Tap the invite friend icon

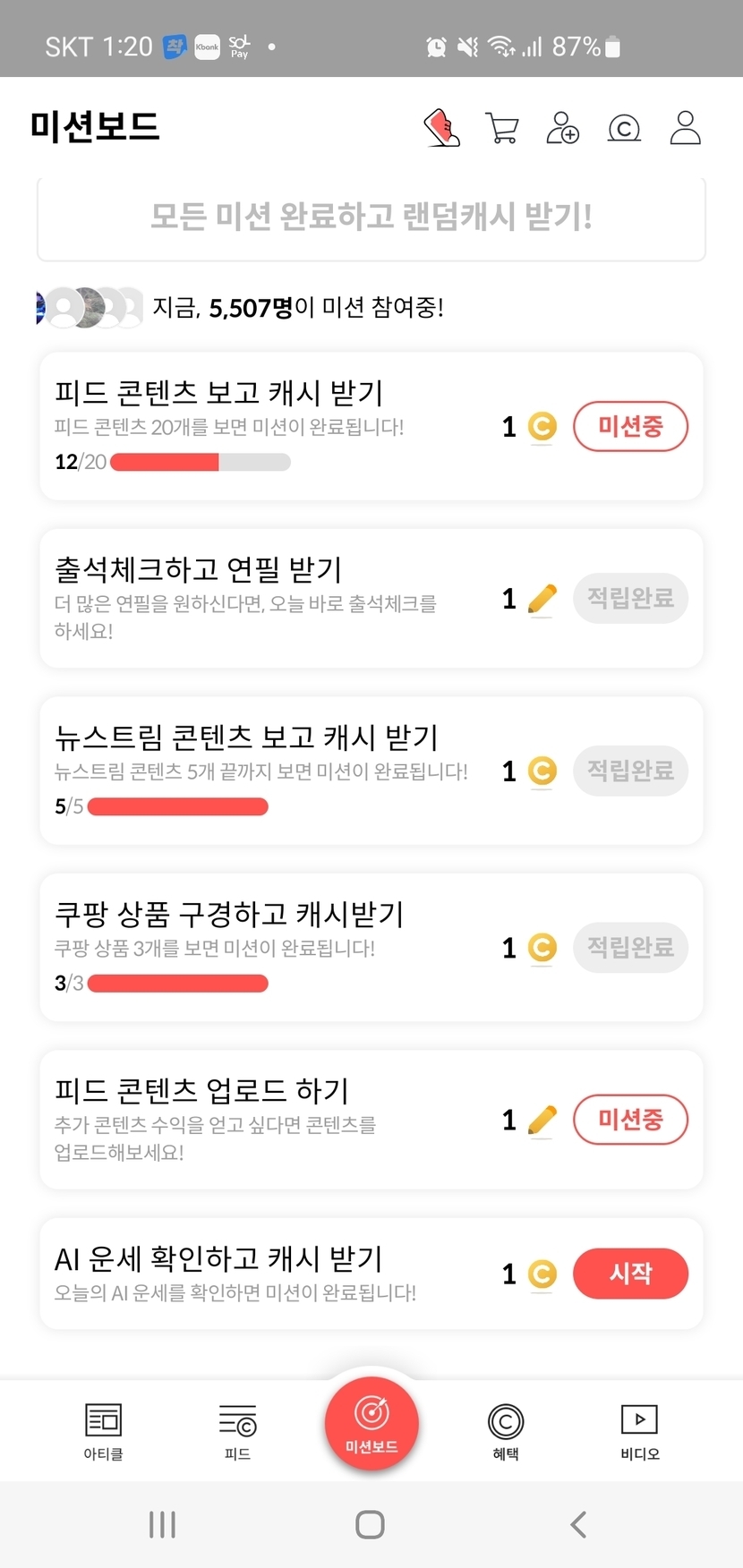(562, 128)
